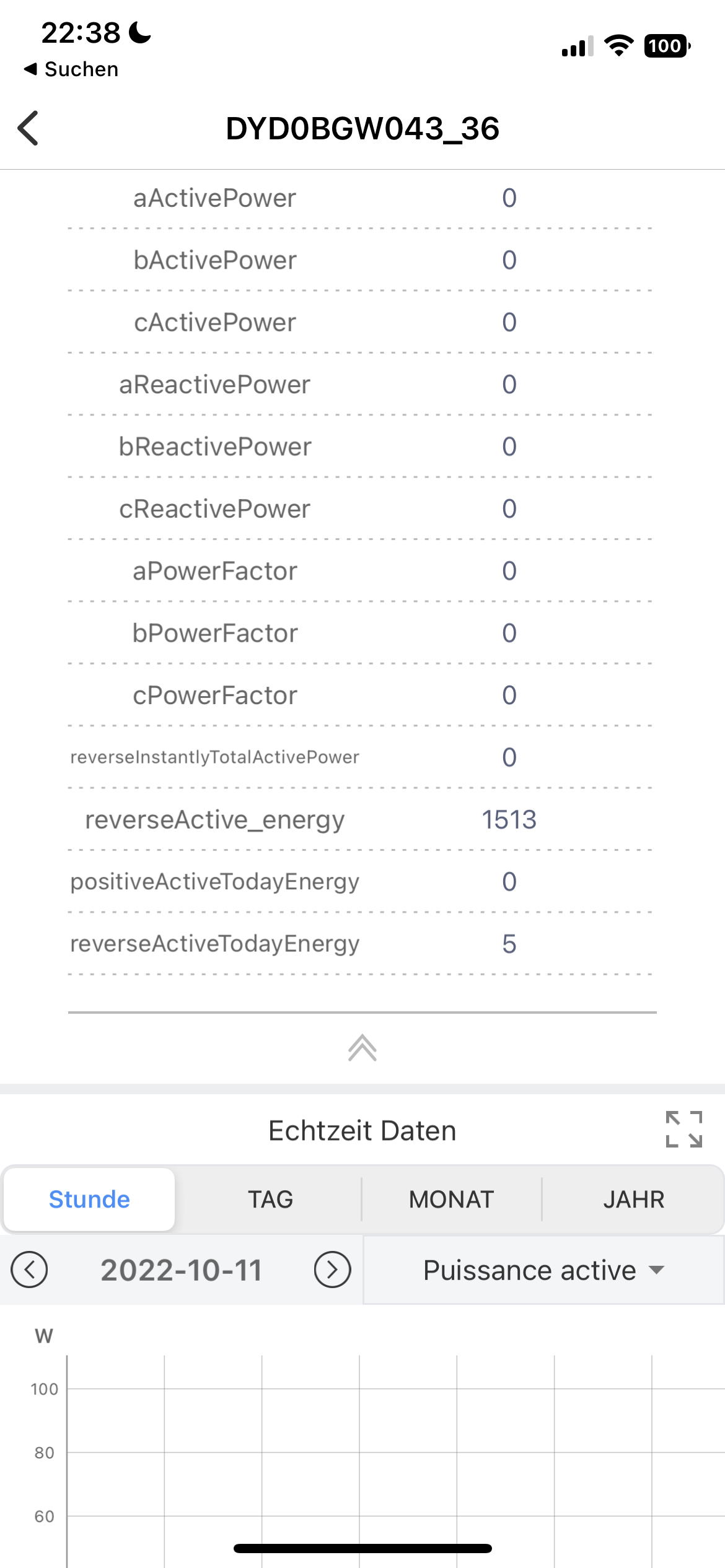Image resolution: width=725 pixels, height=1568 pixels.
Task: Open the date picker showing 2022-10-11
Action: pyautogui.click(x=182, y=1270)
